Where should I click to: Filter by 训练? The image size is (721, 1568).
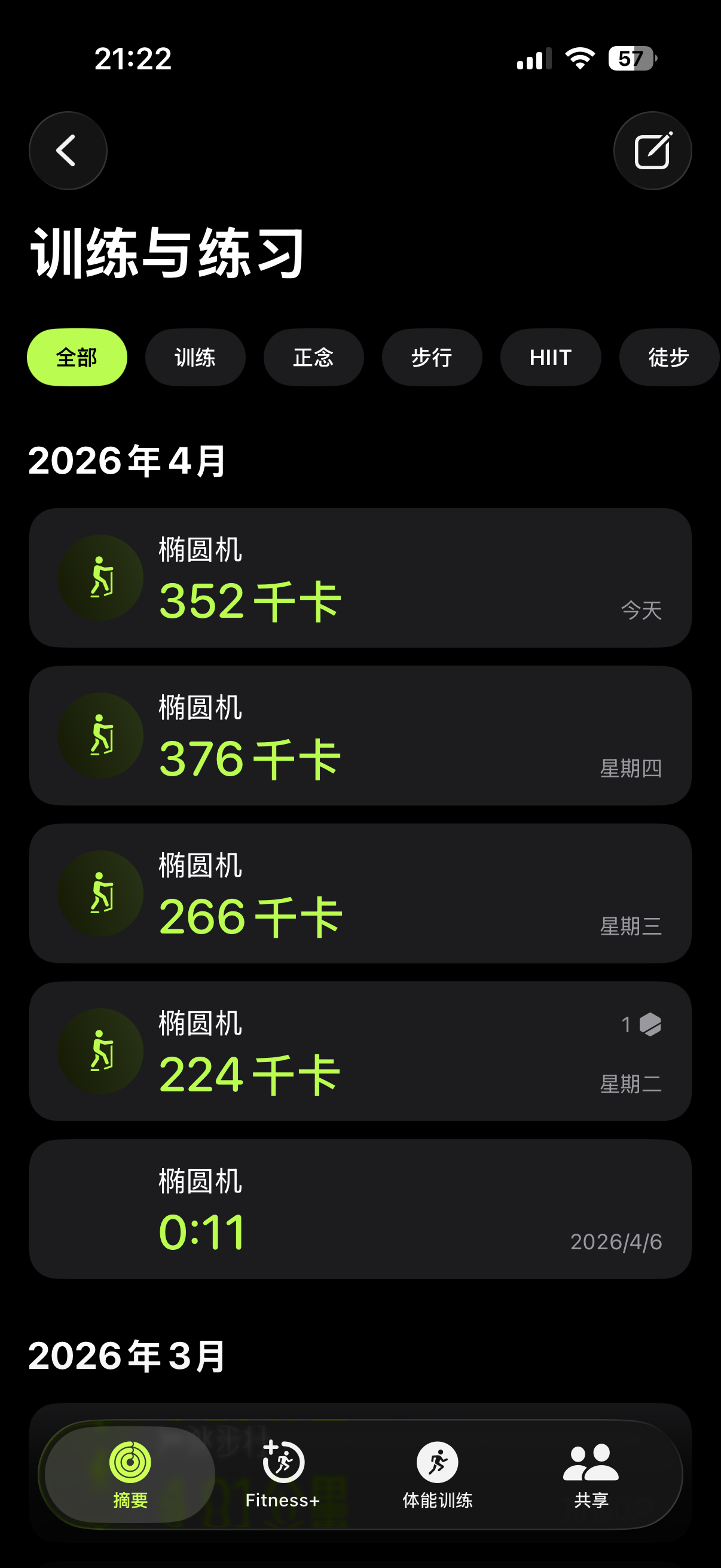click(195, 357)
